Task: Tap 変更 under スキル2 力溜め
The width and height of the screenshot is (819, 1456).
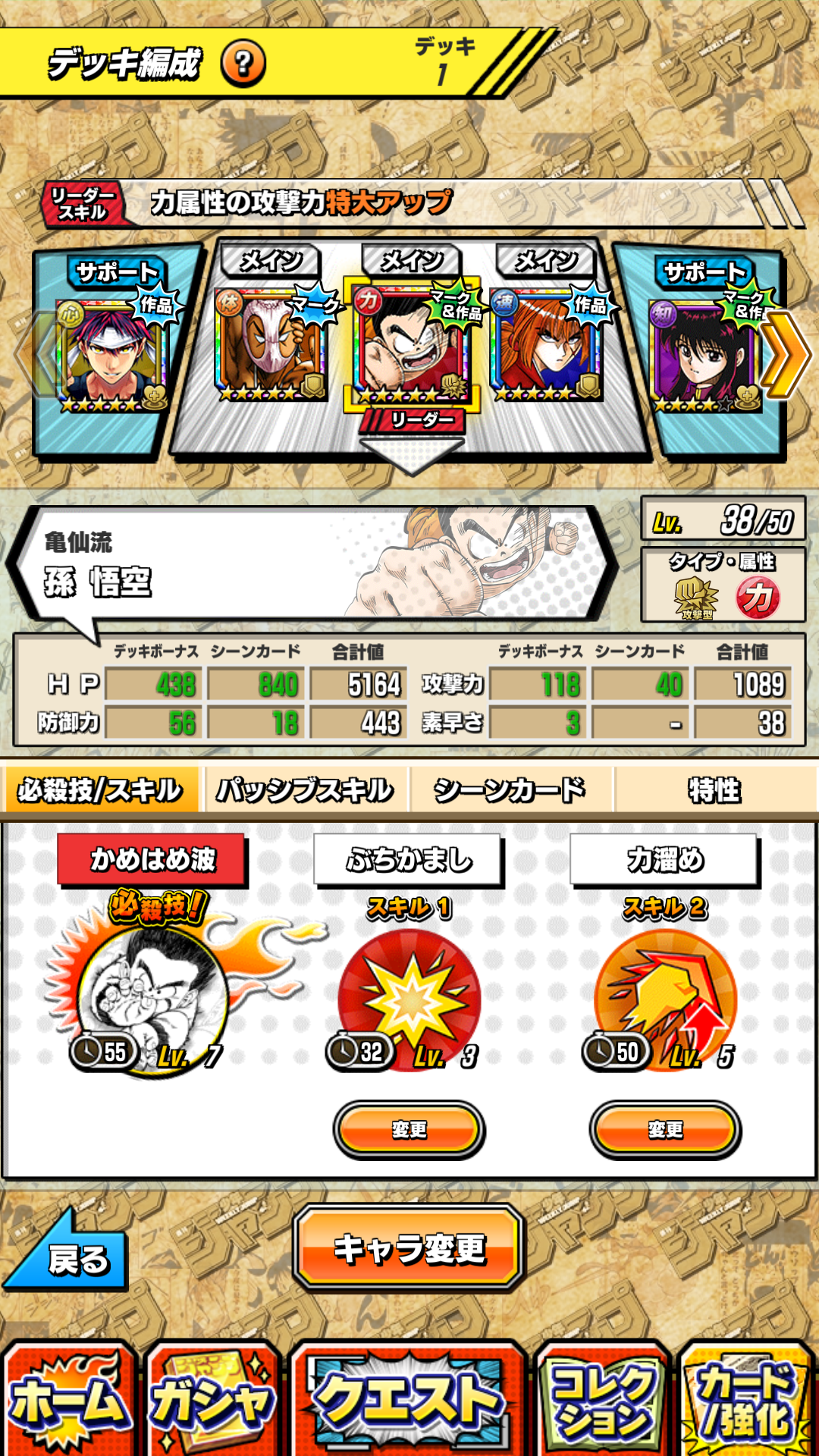Action: [665, 1130]
